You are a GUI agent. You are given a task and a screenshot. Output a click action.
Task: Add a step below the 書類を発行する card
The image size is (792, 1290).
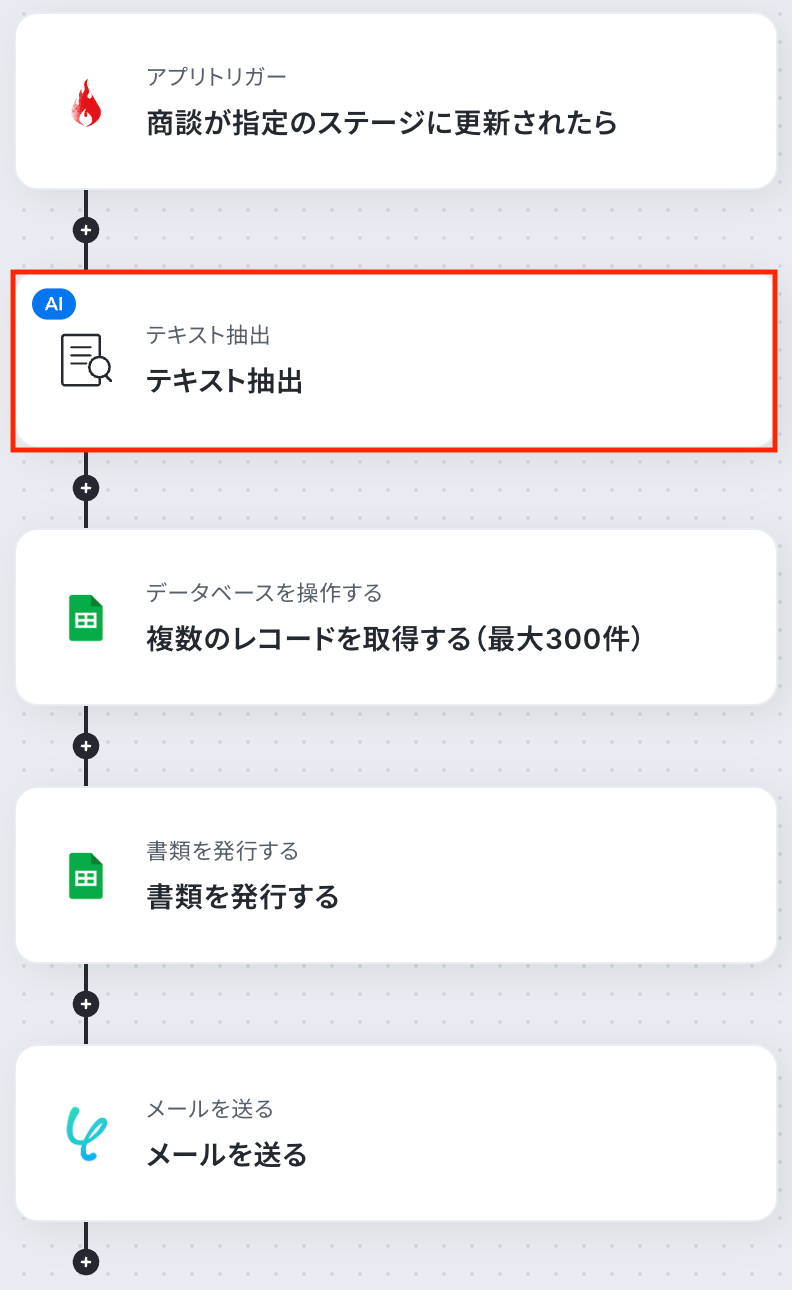coord(86,1004)
